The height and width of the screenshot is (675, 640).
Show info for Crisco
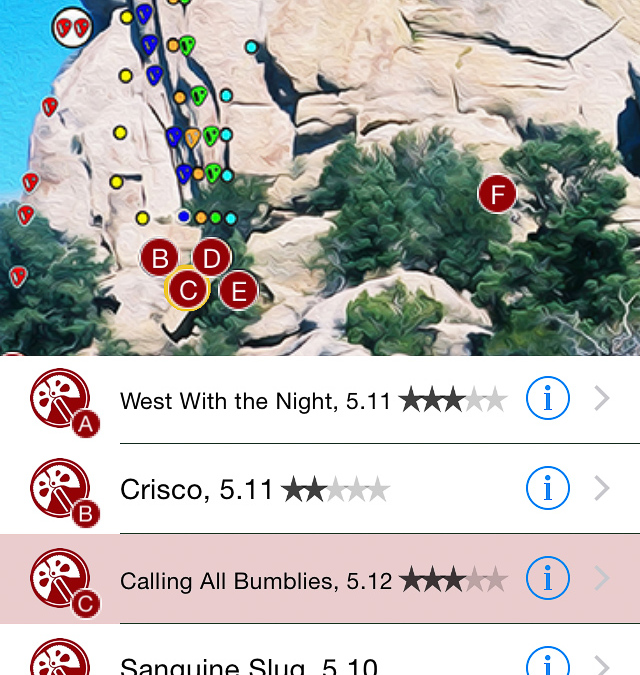click(547, 489)
